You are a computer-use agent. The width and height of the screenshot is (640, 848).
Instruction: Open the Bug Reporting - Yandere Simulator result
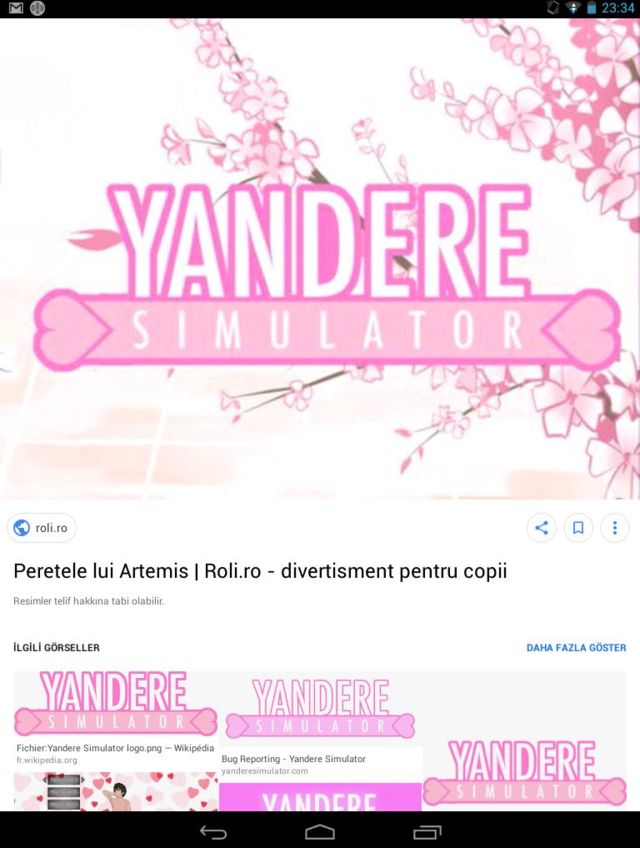coord(320,725)
